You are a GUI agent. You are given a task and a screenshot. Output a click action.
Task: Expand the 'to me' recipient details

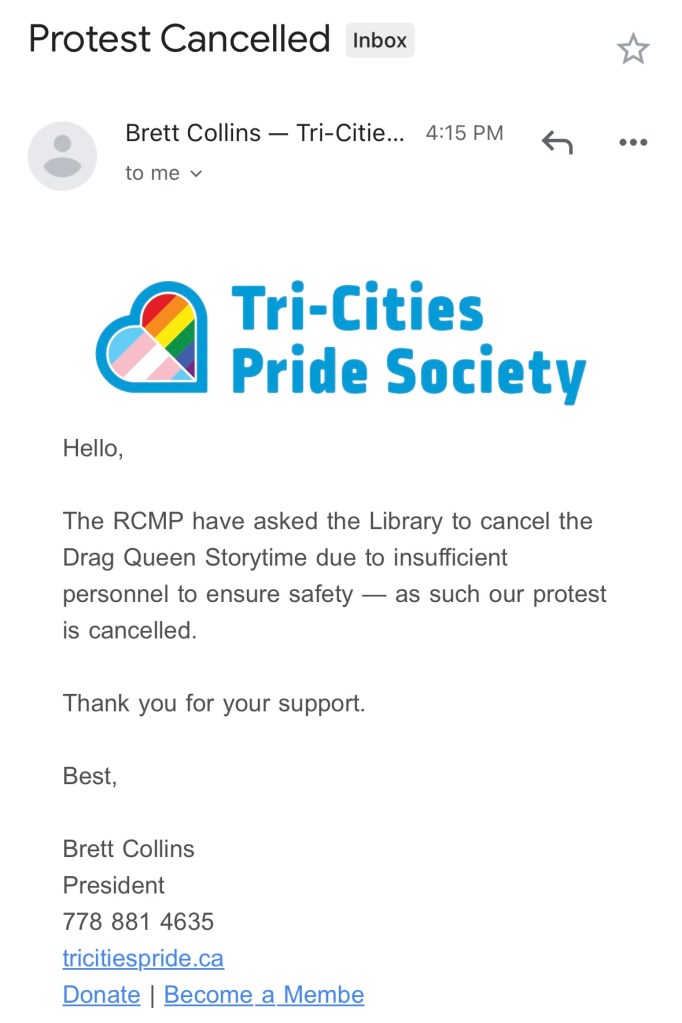pyautogui.click(x=164, y=173)
